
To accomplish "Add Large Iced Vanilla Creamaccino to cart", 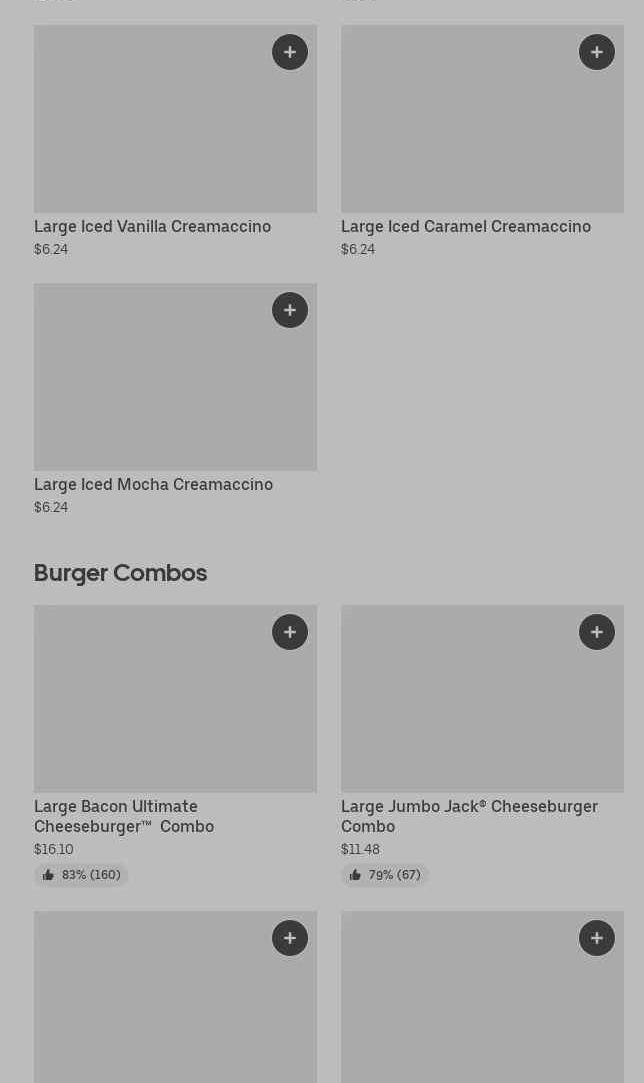I will click(x=290, y=52).
